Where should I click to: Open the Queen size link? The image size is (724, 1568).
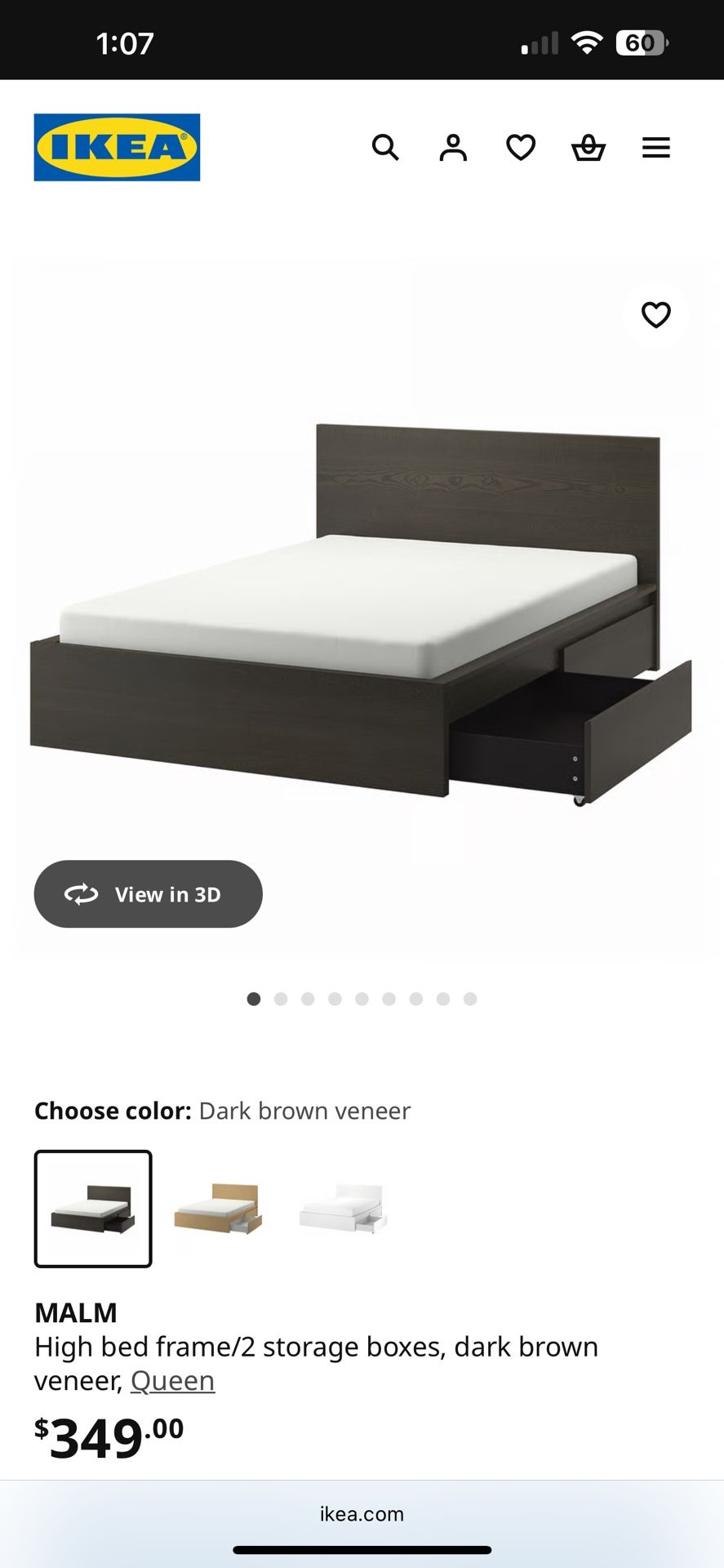tap(172, 1380)
